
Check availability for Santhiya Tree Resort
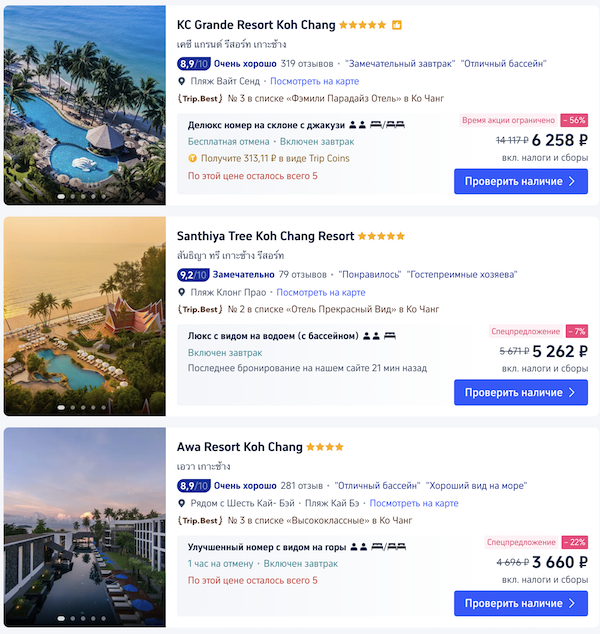(x=520, y=393)
